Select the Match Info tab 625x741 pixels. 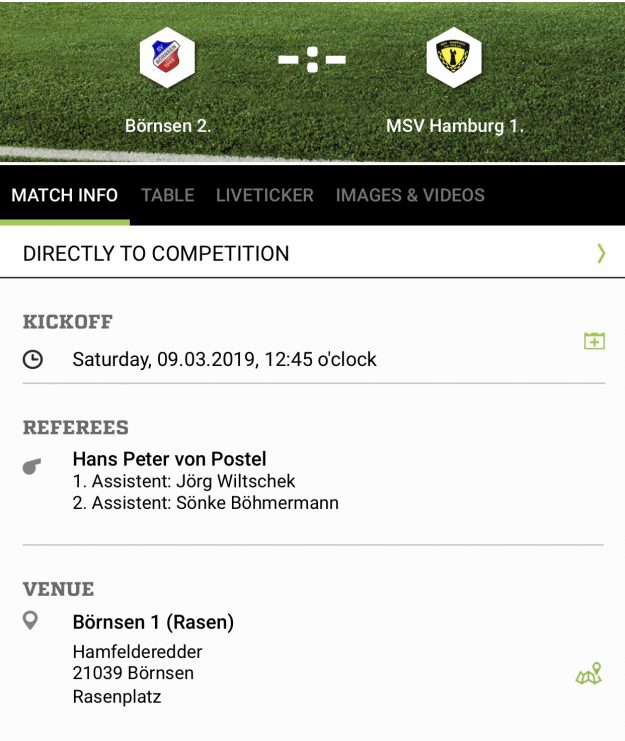tap(65, 195)
